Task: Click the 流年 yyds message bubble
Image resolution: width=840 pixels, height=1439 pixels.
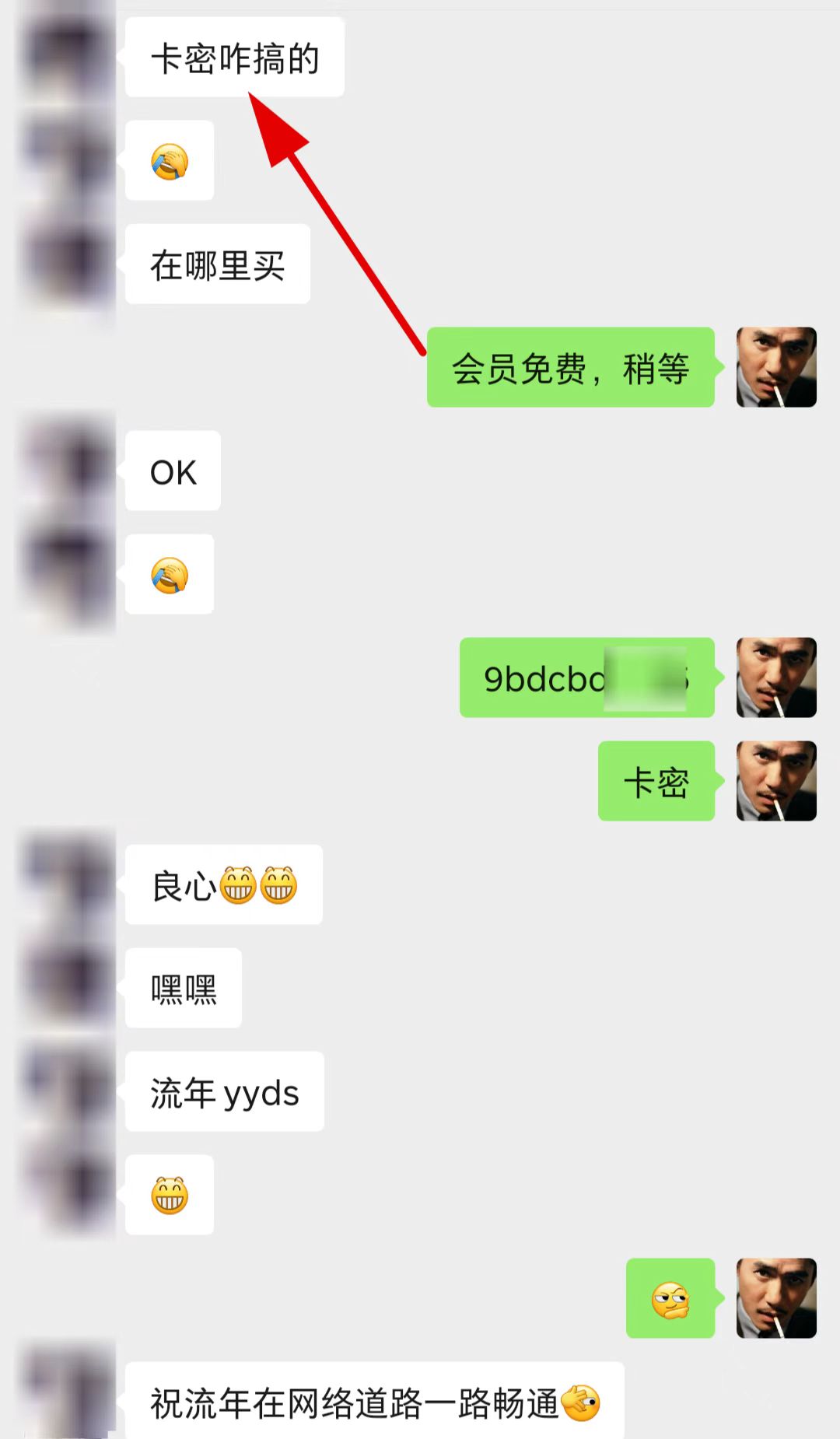Action: point(223,1092)
